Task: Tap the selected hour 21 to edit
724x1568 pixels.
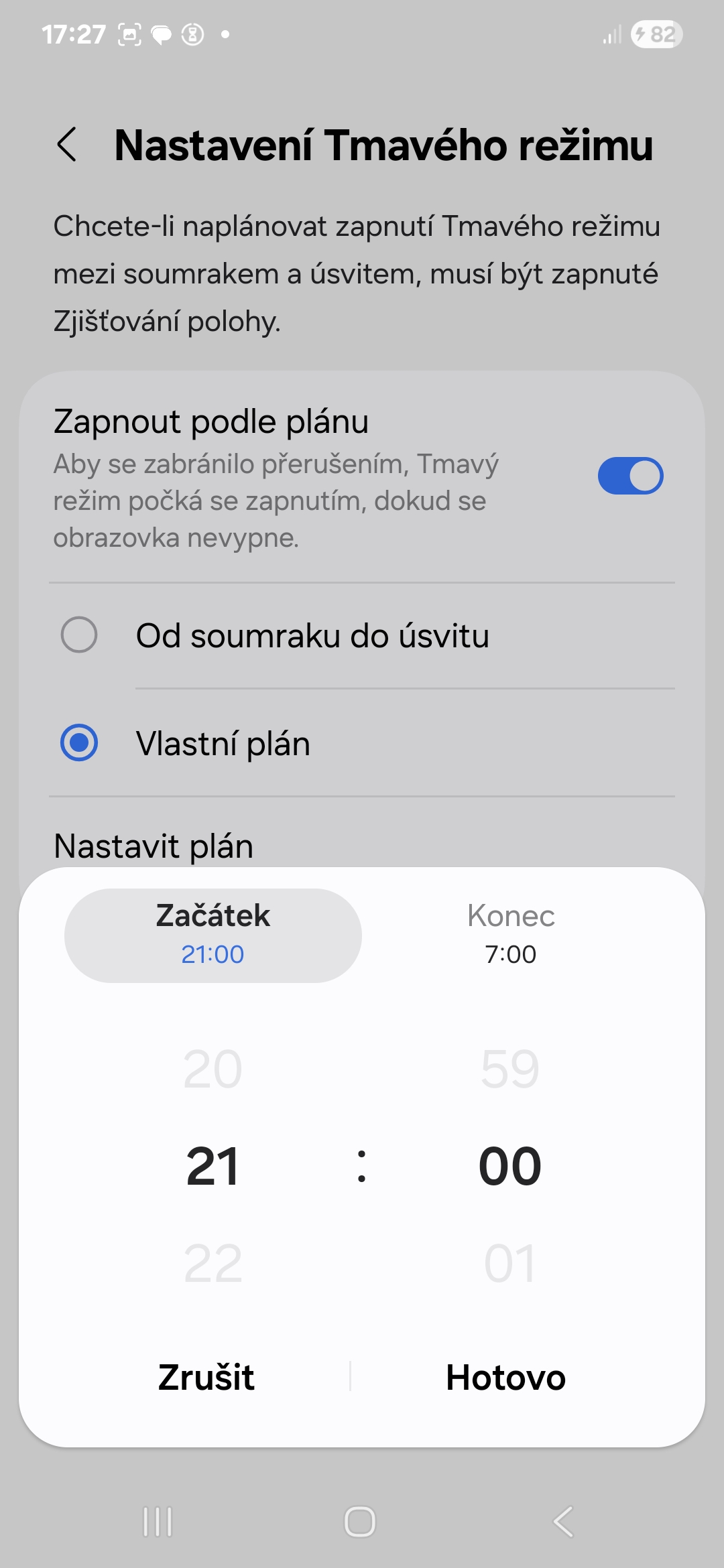Action: point(213,1166)
